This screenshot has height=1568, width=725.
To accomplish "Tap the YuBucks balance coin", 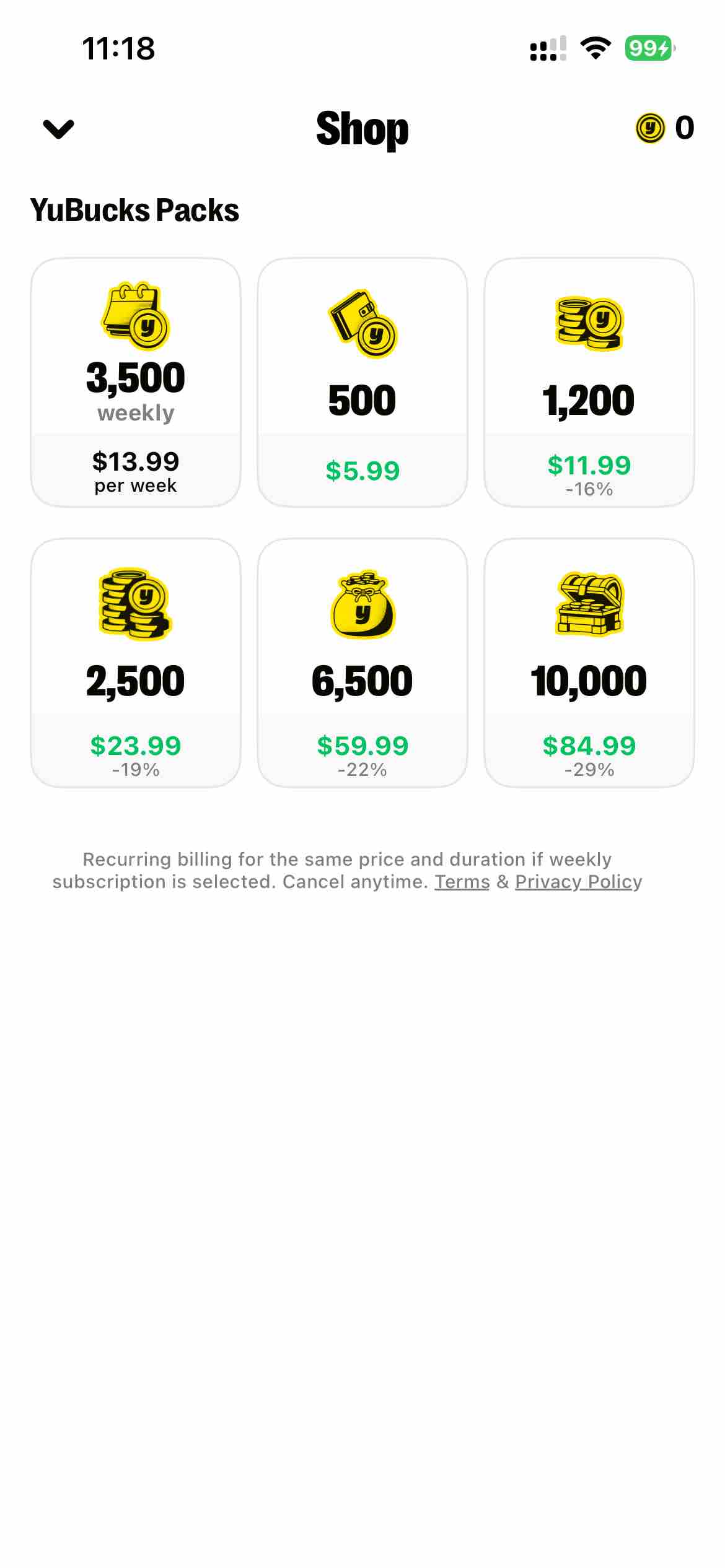I will tap(650, 128).
